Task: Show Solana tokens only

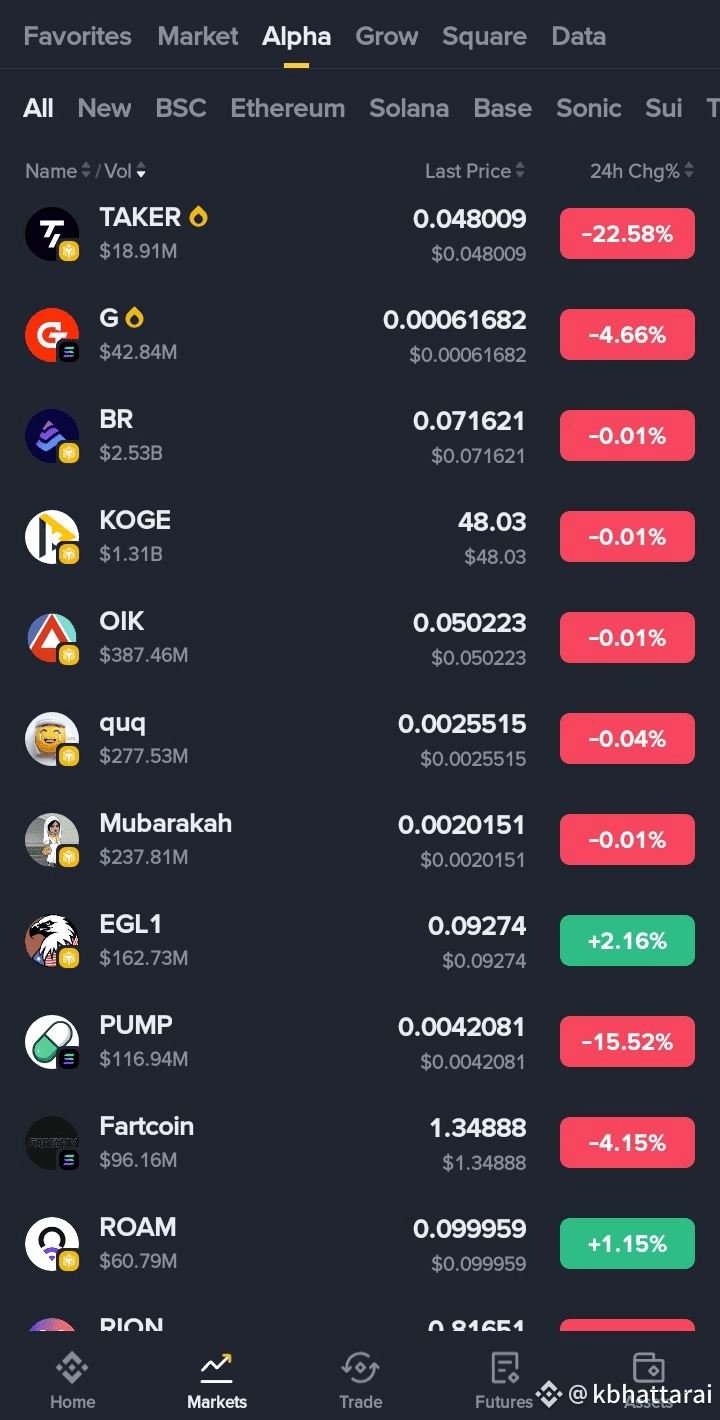Action: click(409, 108)
